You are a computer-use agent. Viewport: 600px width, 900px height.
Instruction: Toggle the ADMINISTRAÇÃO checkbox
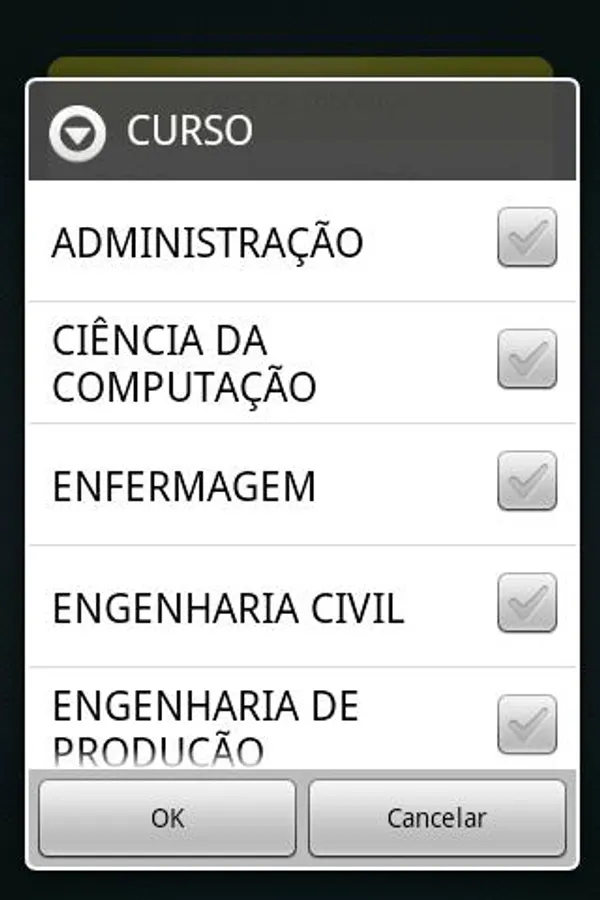coord(527,237)
